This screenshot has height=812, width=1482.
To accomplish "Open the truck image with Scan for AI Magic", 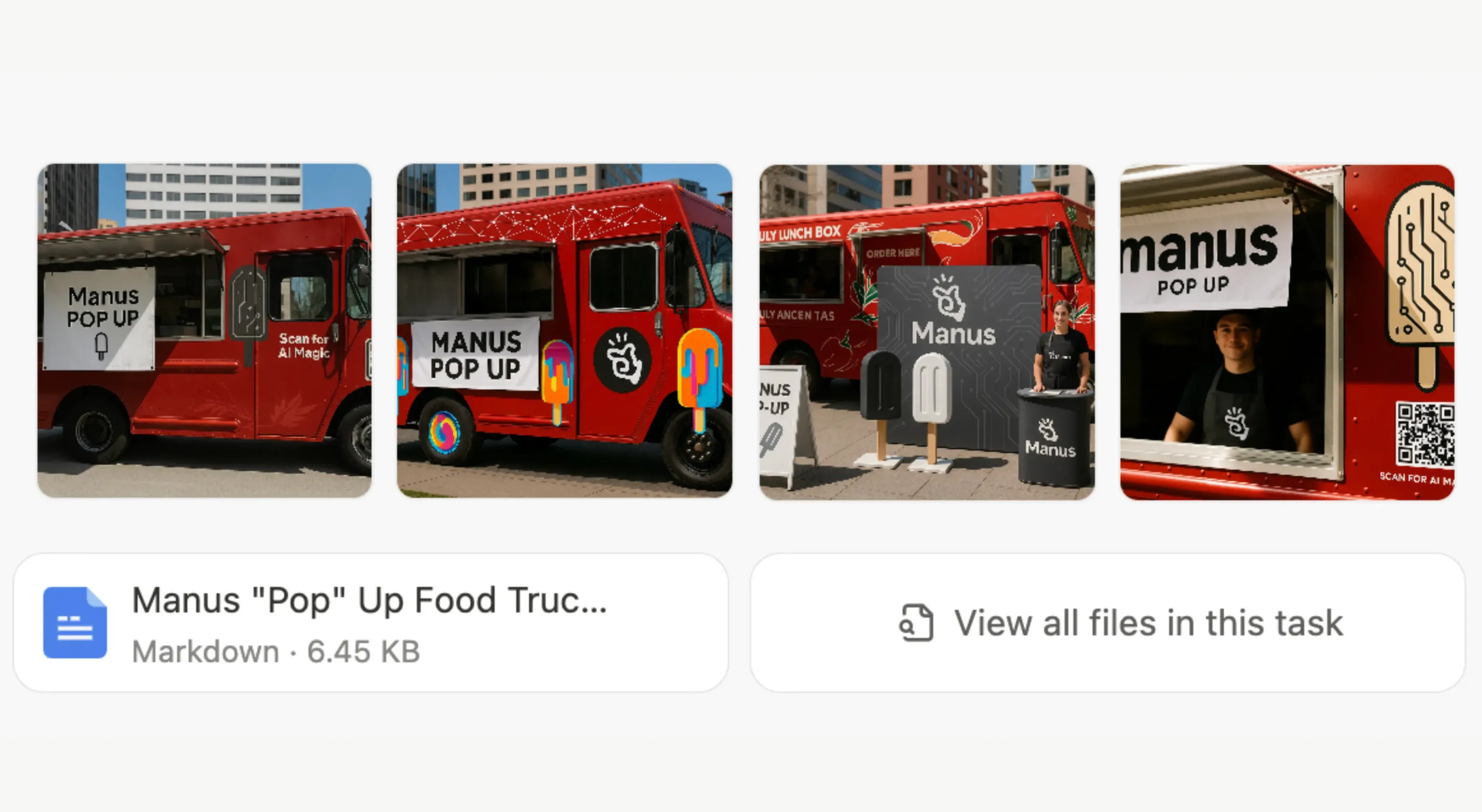I will click(x=204, y=331).
